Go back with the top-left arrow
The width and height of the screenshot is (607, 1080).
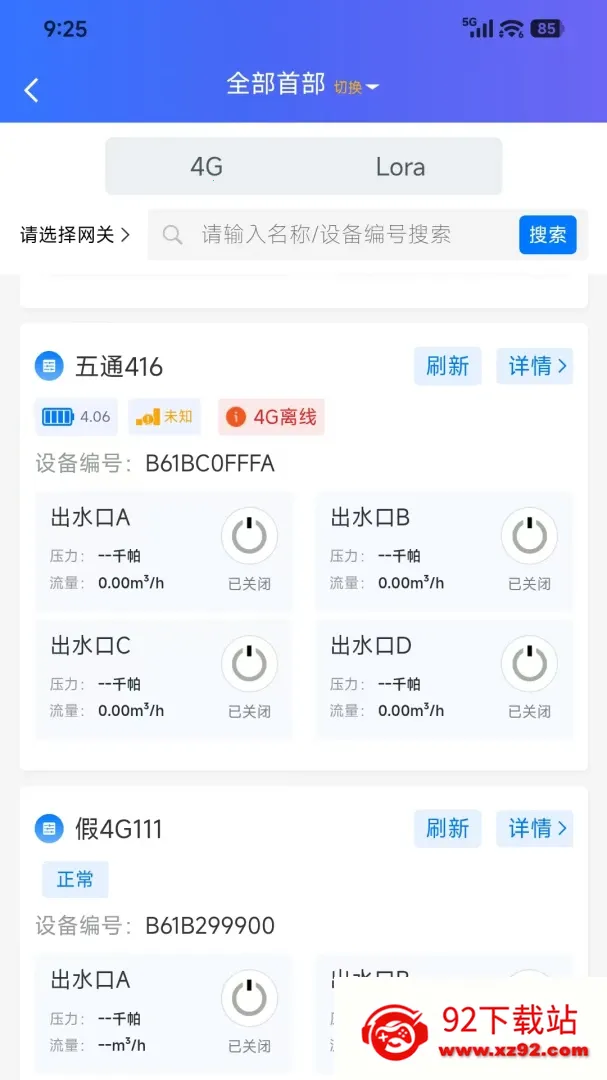[31, 90]
